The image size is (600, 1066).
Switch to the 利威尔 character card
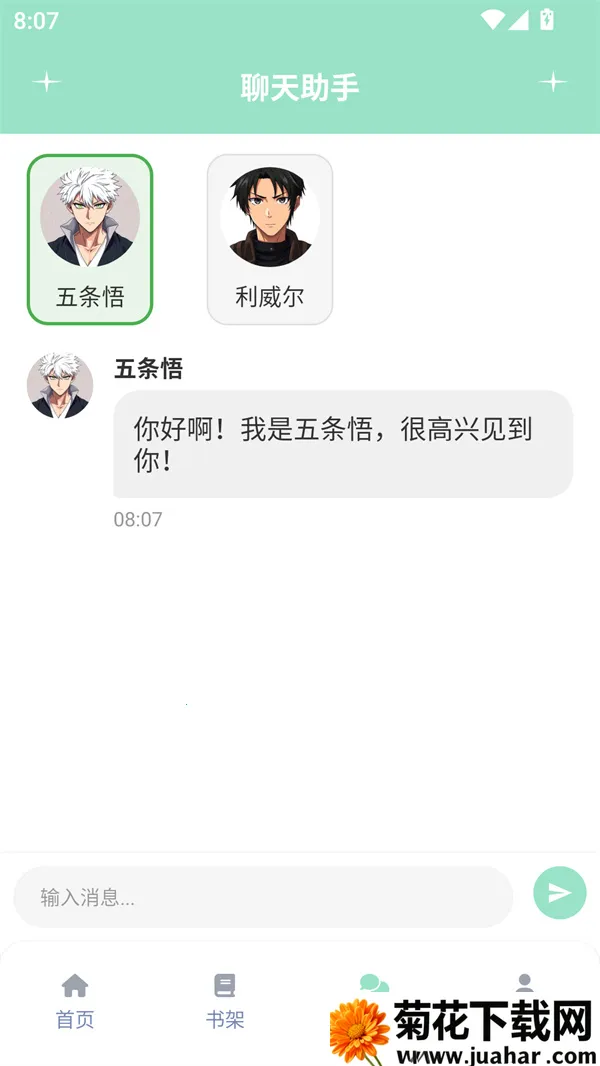click(x=269, y=240)
